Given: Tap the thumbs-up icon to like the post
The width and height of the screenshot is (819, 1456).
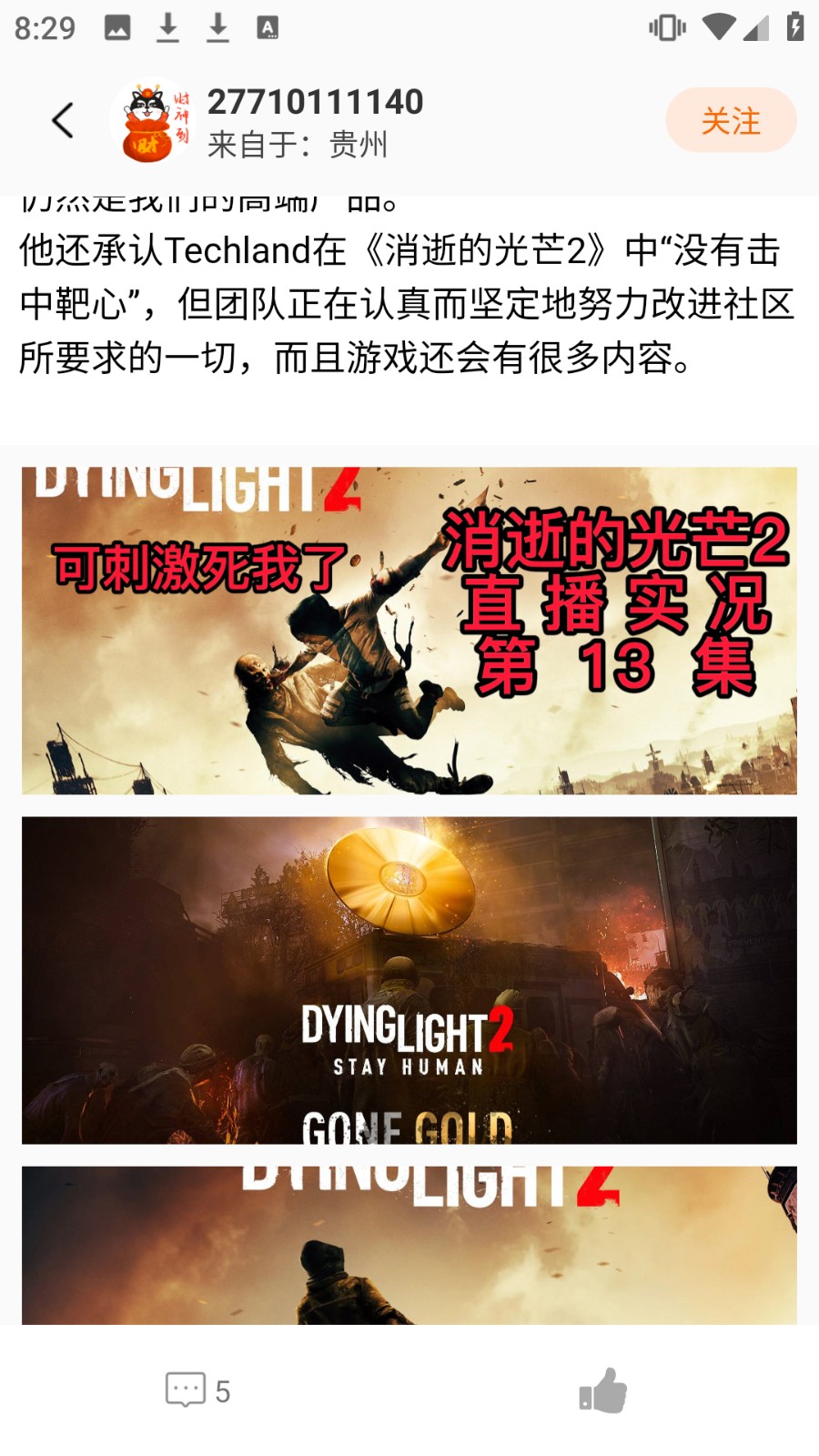Looking at the screenshot, I should pos(605,1390).
